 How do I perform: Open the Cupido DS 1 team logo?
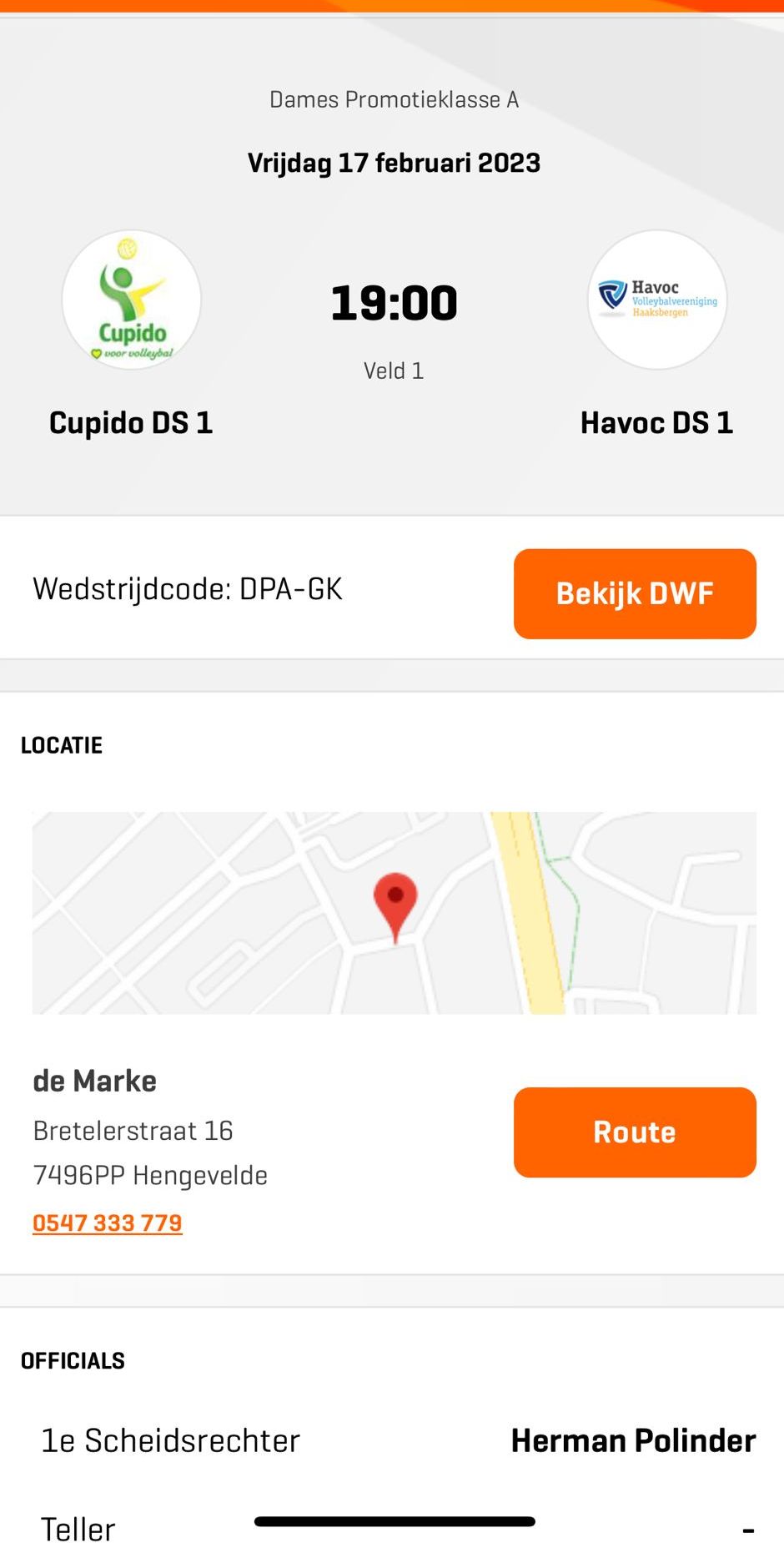[132, 300]
